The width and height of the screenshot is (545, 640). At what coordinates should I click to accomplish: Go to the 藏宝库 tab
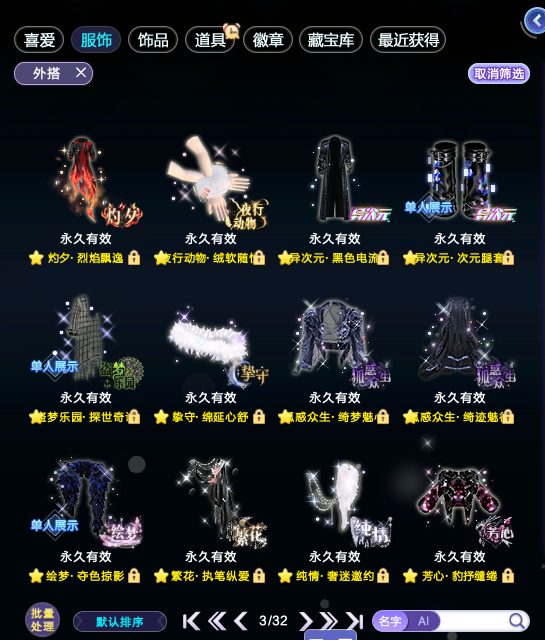tap(331, 40)
